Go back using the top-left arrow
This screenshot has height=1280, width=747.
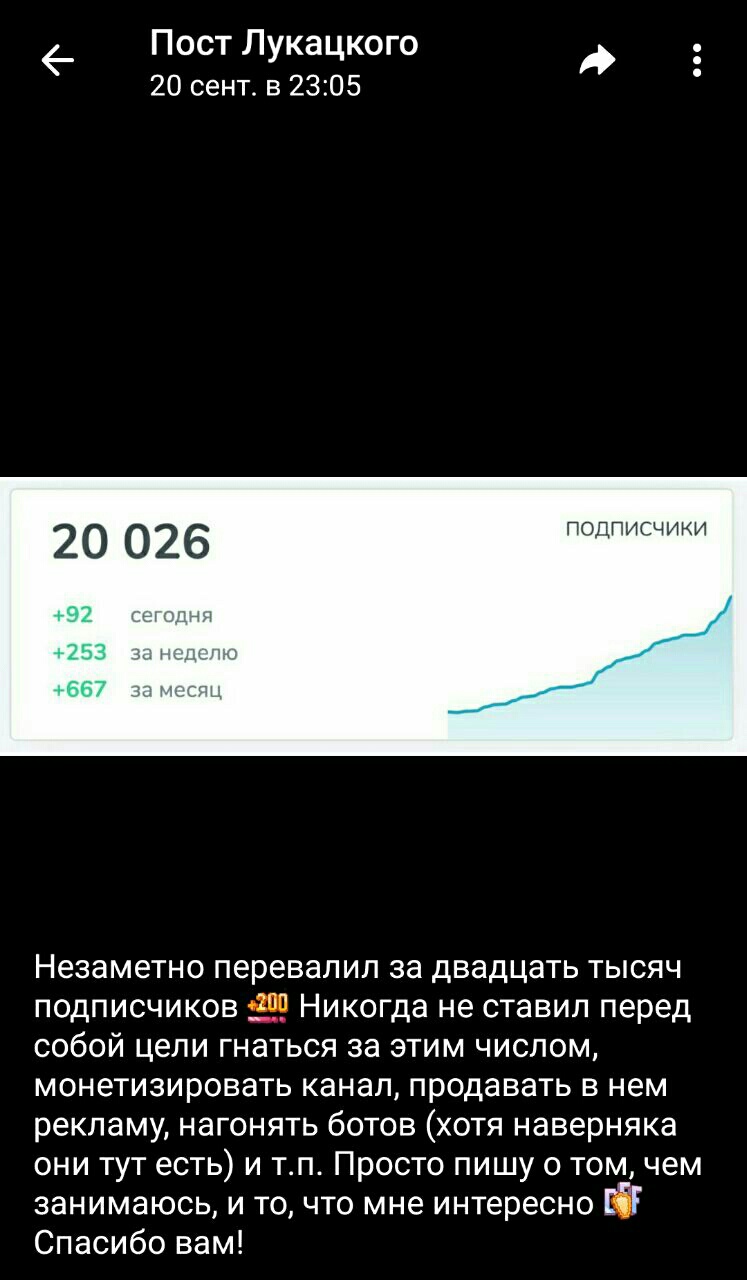pyautogui.click(x=57, y=62)
